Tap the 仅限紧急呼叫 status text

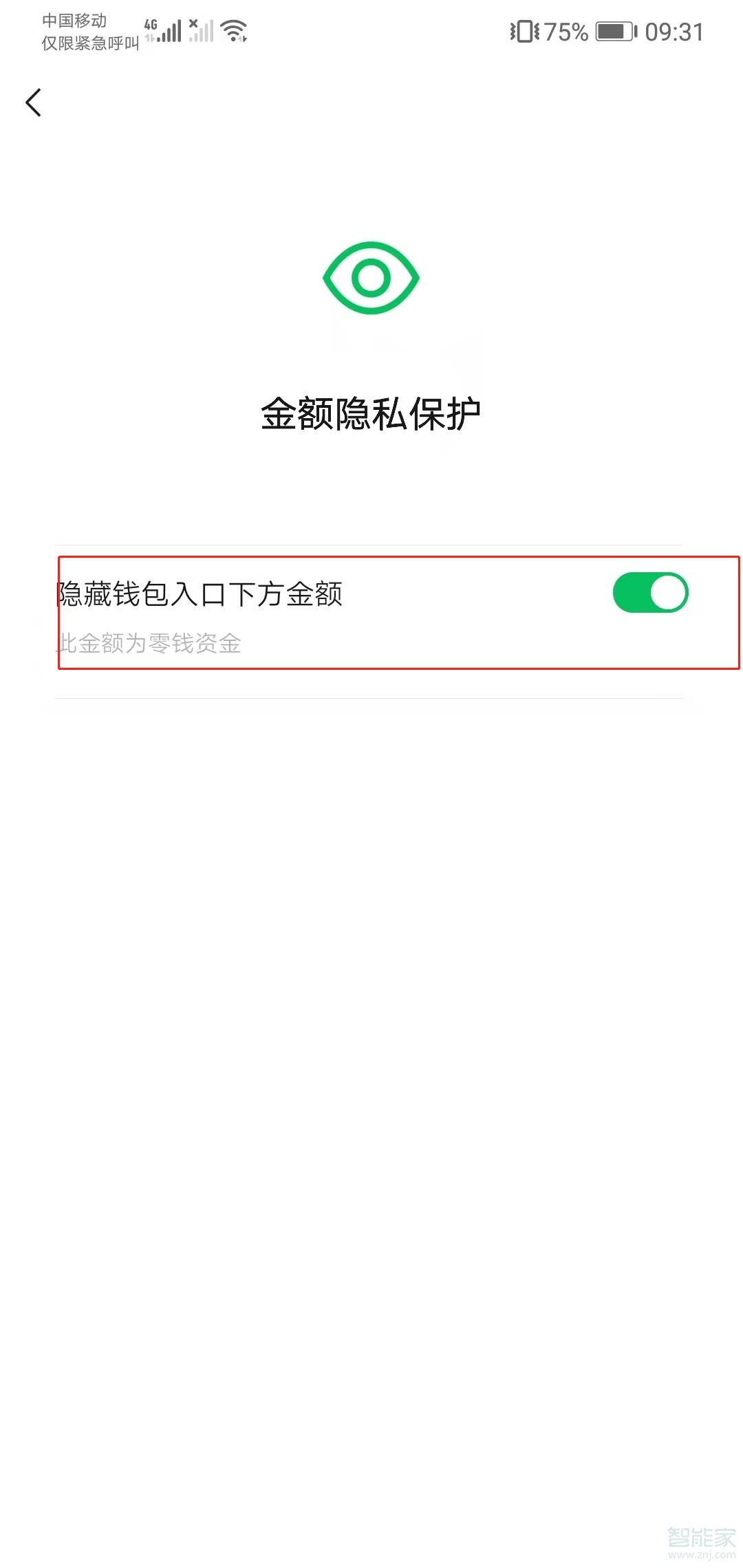coord(90,43)
